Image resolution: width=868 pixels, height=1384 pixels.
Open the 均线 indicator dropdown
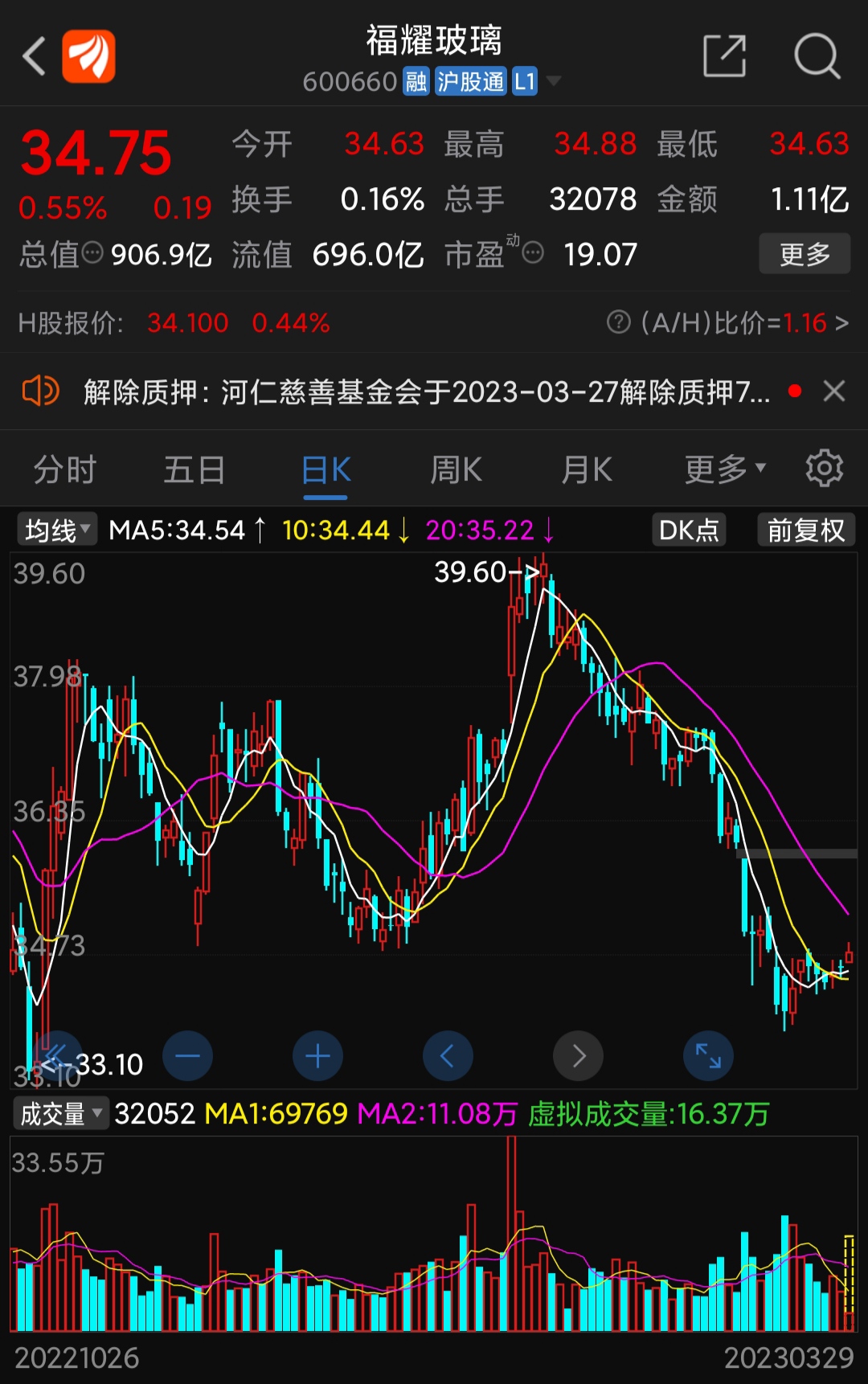point(53,530)
